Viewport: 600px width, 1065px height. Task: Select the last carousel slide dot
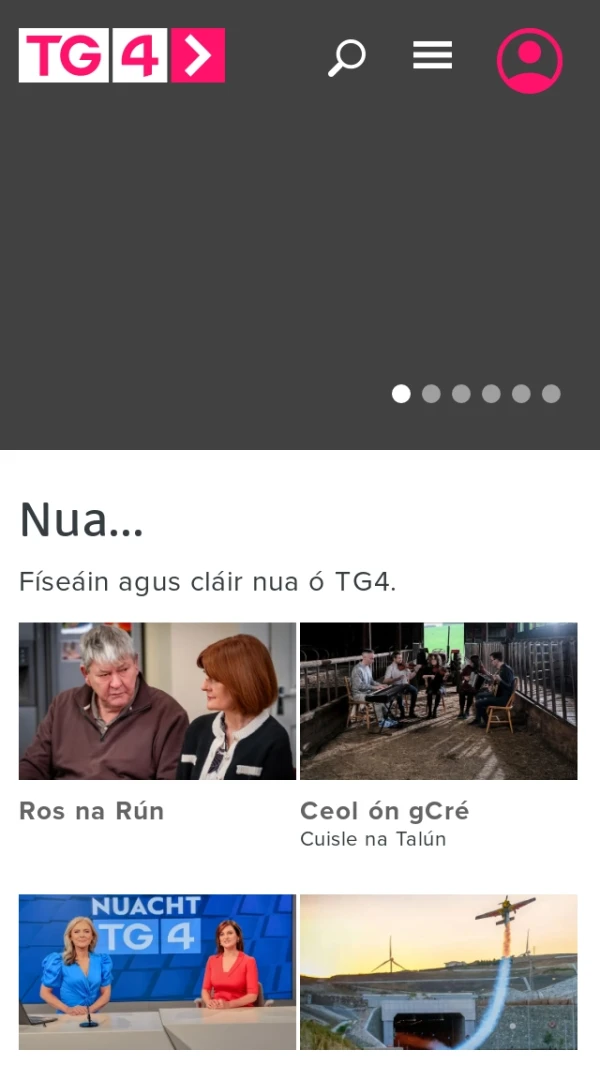click(551, 394)
